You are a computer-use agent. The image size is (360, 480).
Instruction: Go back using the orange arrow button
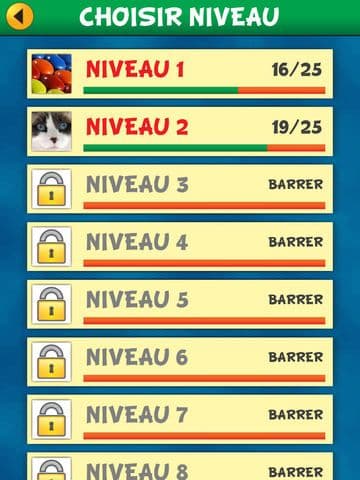(x=20, y=16)
